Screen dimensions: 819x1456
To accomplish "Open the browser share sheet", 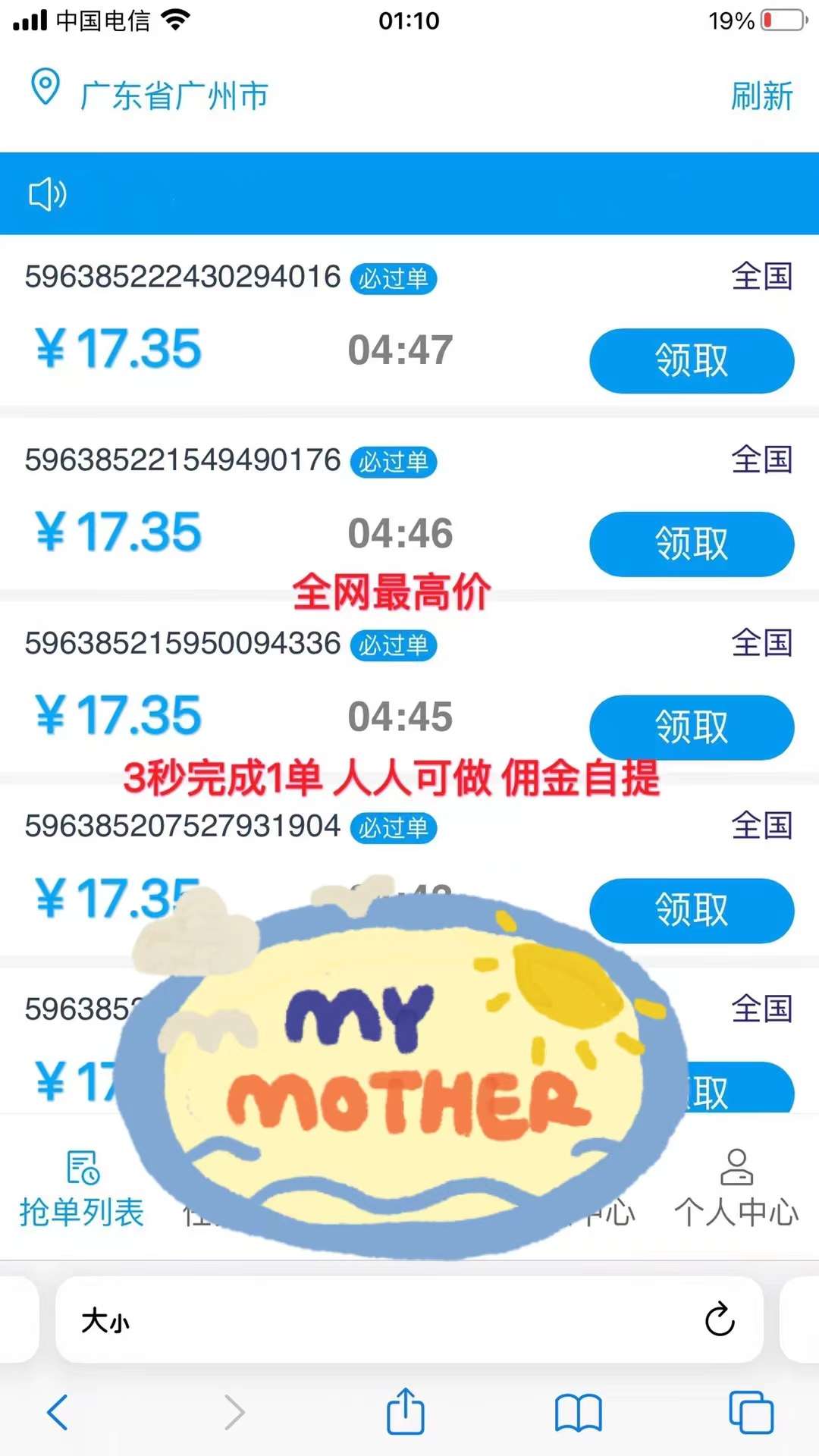I will tap(406, 1412).
